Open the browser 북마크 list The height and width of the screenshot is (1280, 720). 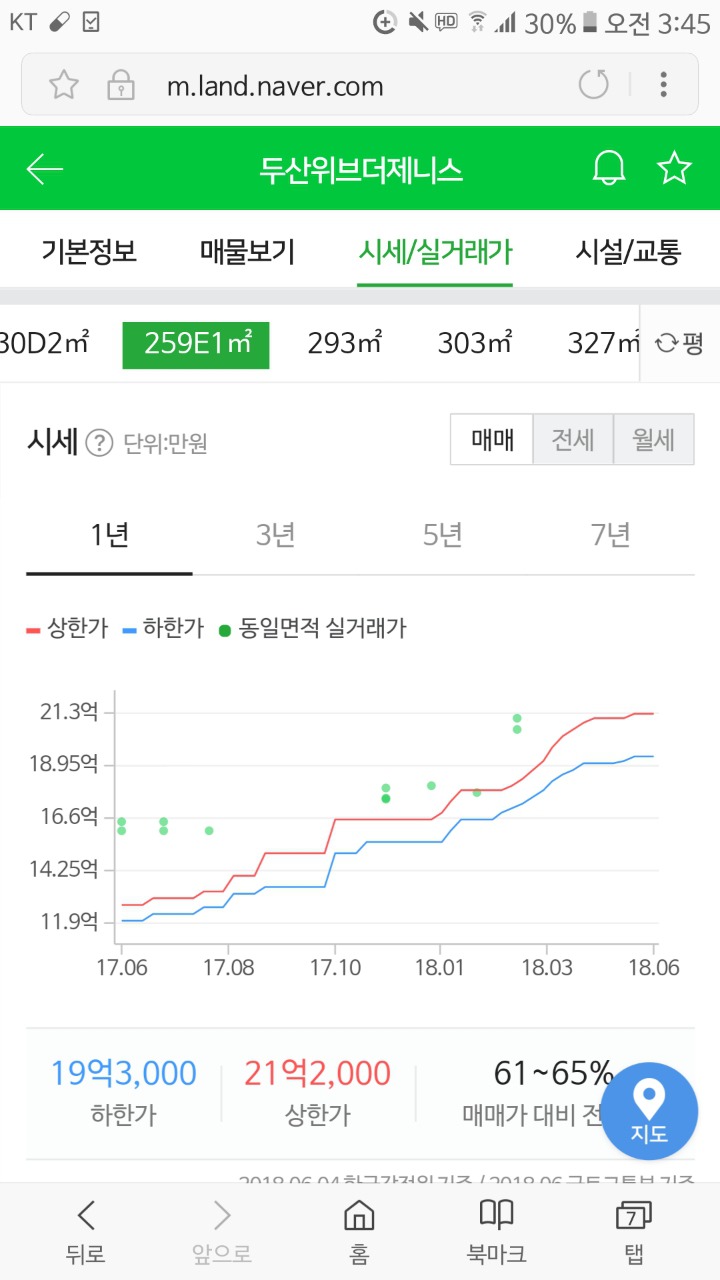pyautogui.click(x=497, y=1232)
